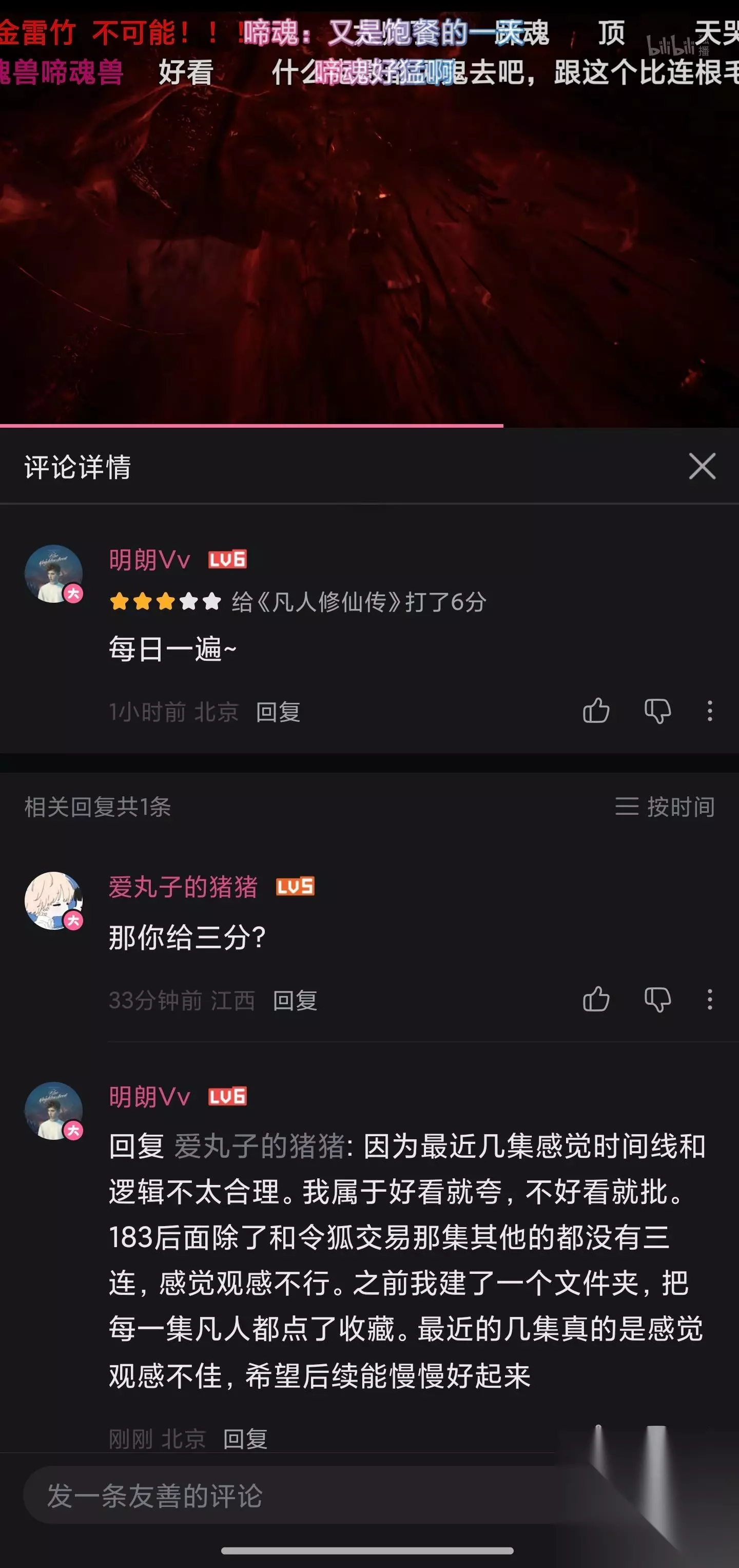Like 爱丸子的猪猪's reply 那你给三分
739x1568 pixels.
[596, 999]
